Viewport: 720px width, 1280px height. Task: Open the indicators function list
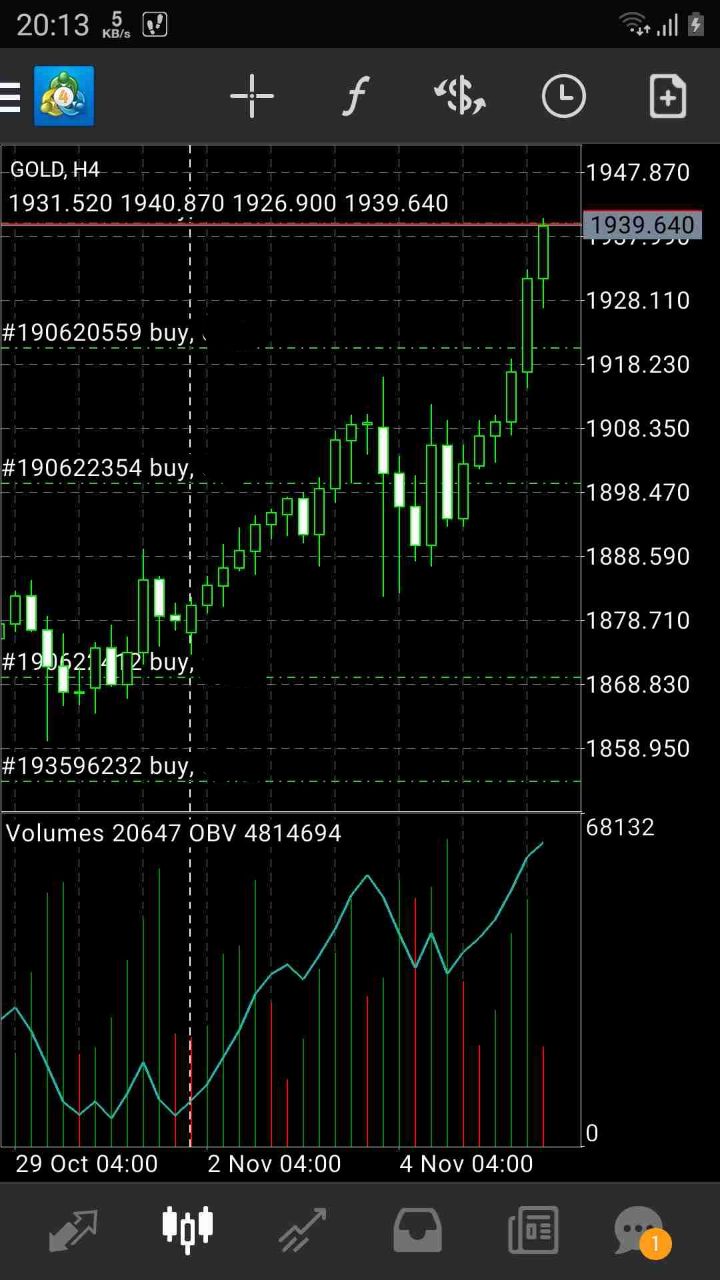click(x=355, y=97)
